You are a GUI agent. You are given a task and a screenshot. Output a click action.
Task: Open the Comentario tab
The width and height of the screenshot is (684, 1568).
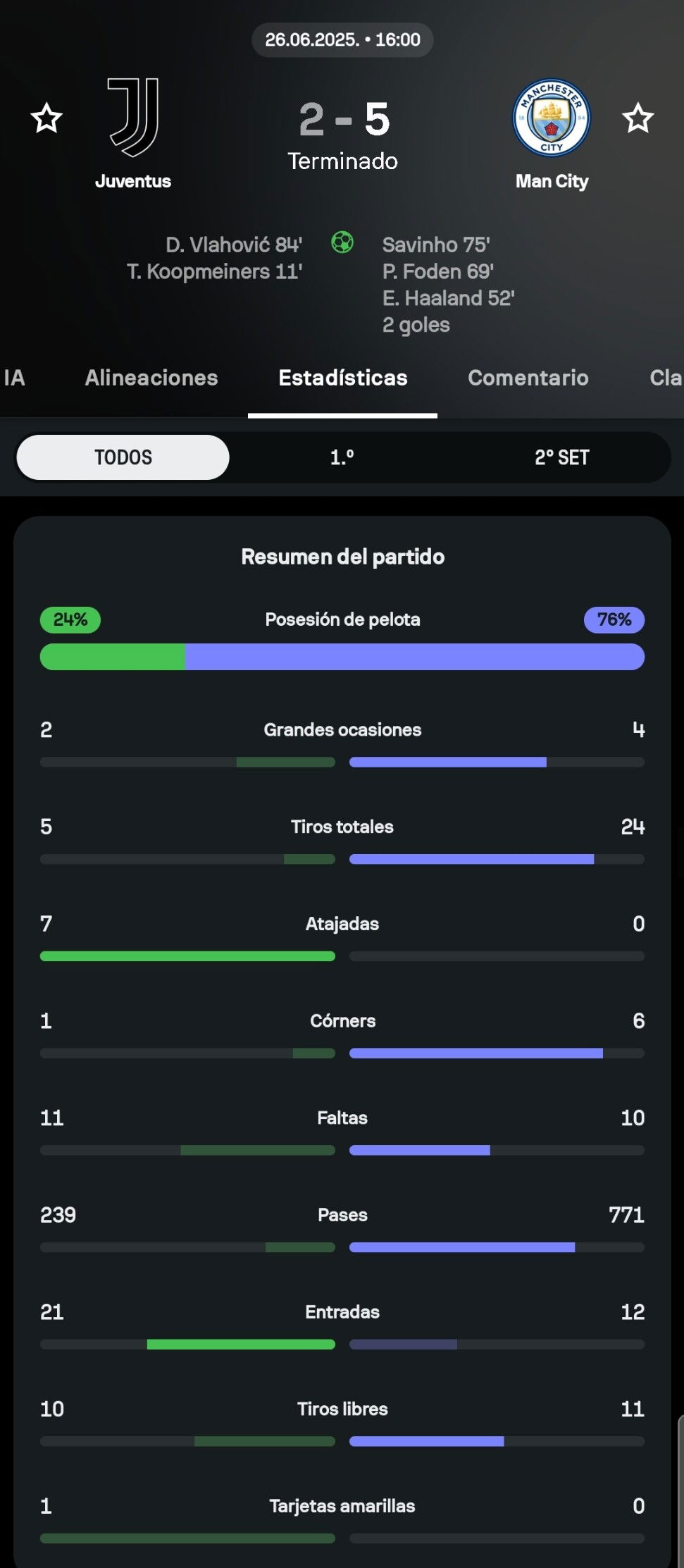click(528, 378)
